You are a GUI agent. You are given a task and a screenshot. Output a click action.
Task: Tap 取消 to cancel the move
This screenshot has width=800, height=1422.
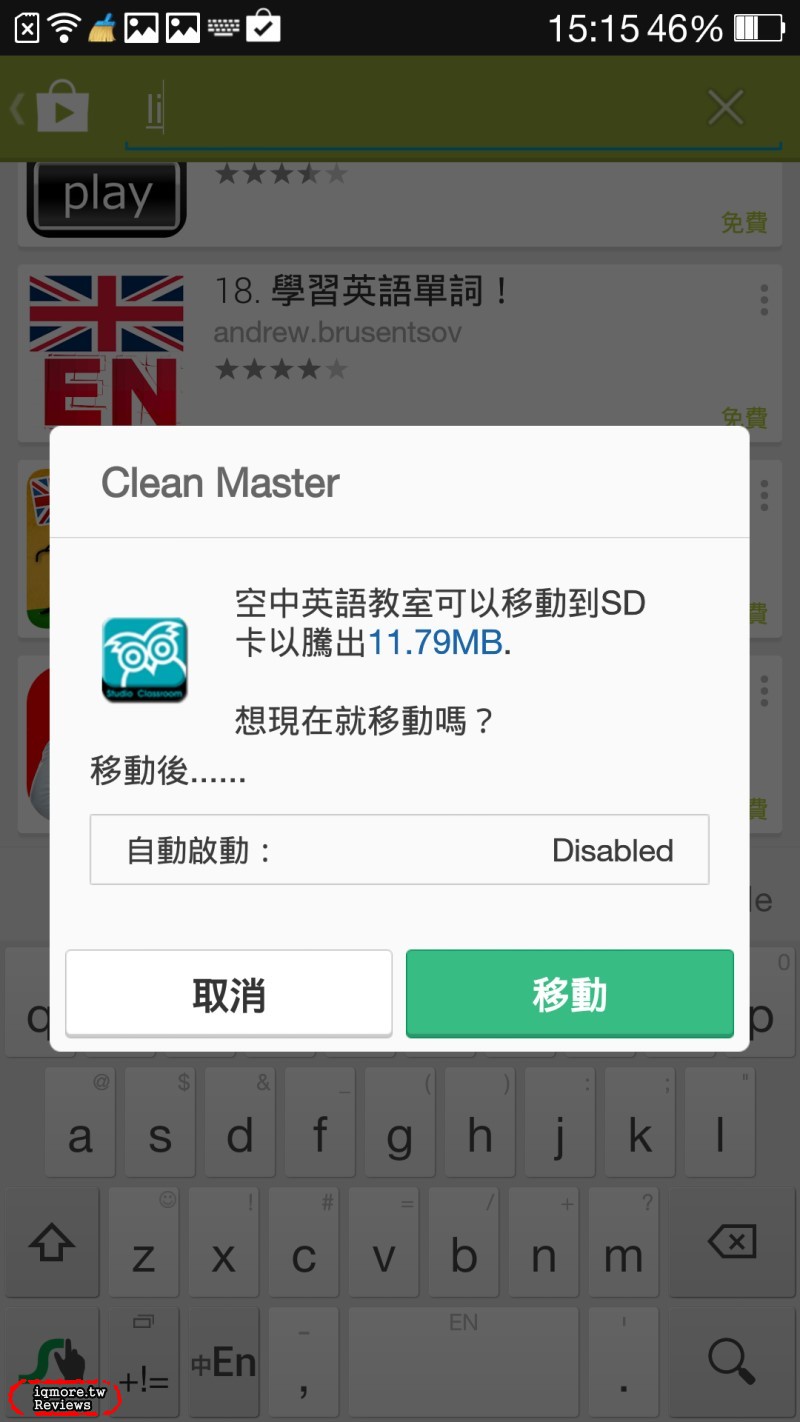click(x=229, y=994)
